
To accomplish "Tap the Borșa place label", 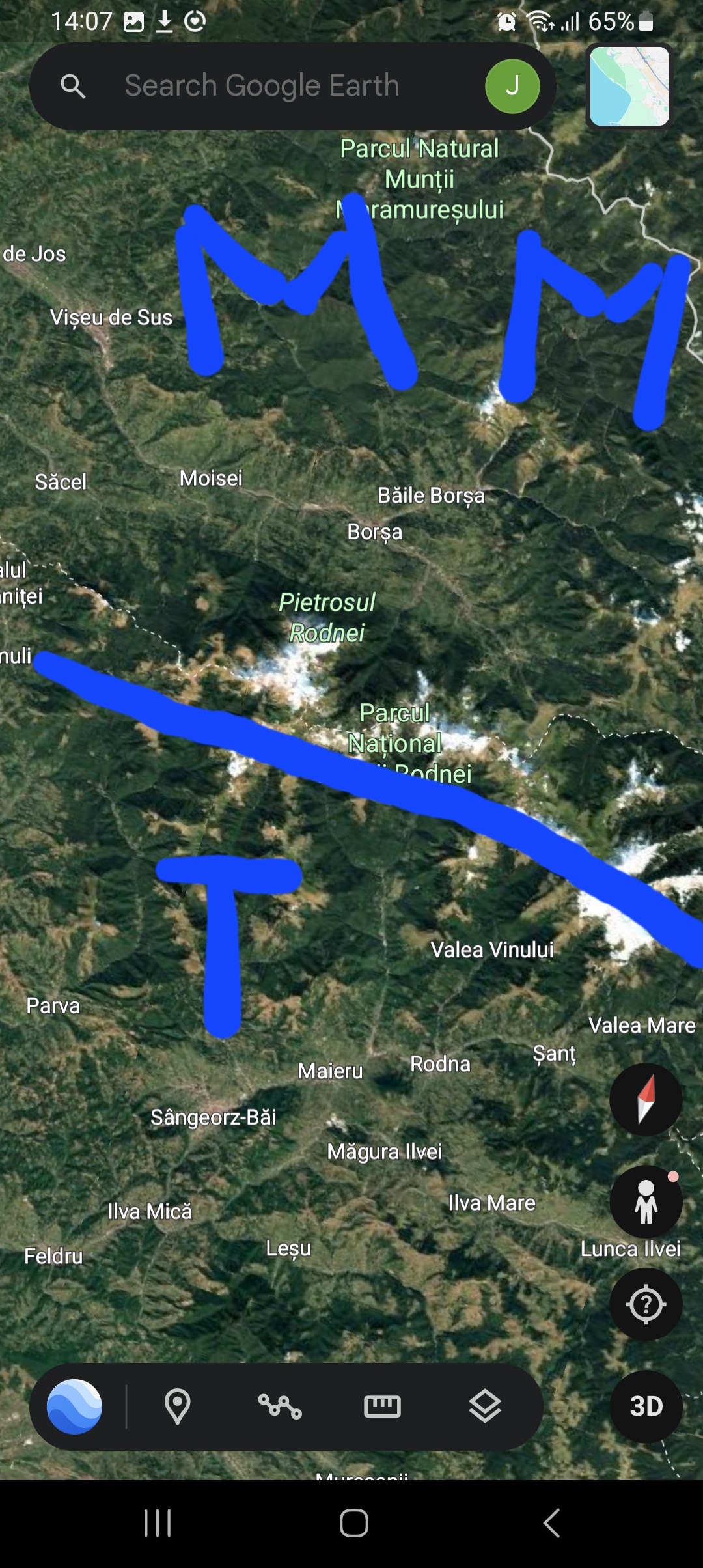I will coord(375,532).
